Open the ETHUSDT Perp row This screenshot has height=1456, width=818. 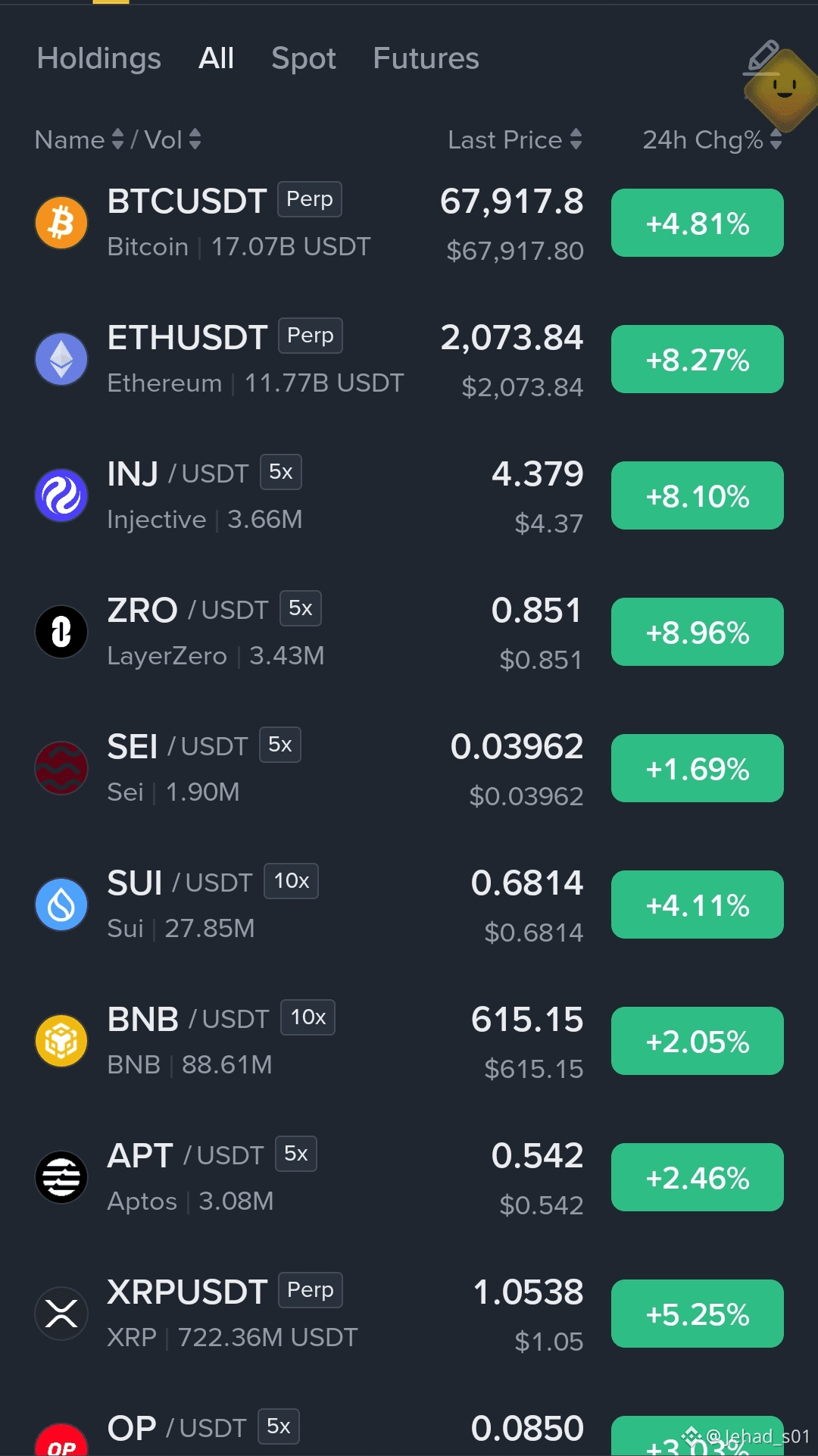point(409,359)
